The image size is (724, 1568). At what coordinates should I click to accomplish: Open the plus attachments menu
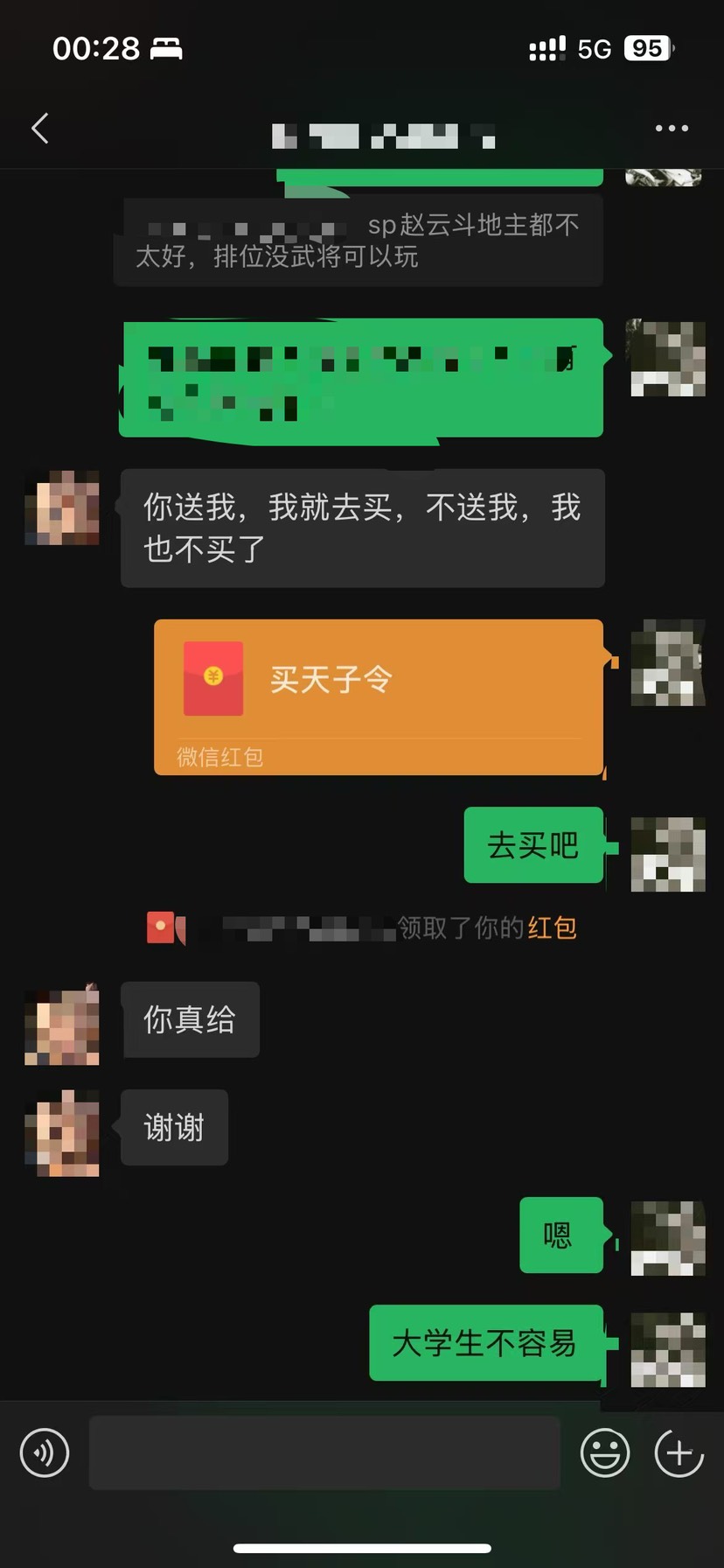pos(679,1453)
